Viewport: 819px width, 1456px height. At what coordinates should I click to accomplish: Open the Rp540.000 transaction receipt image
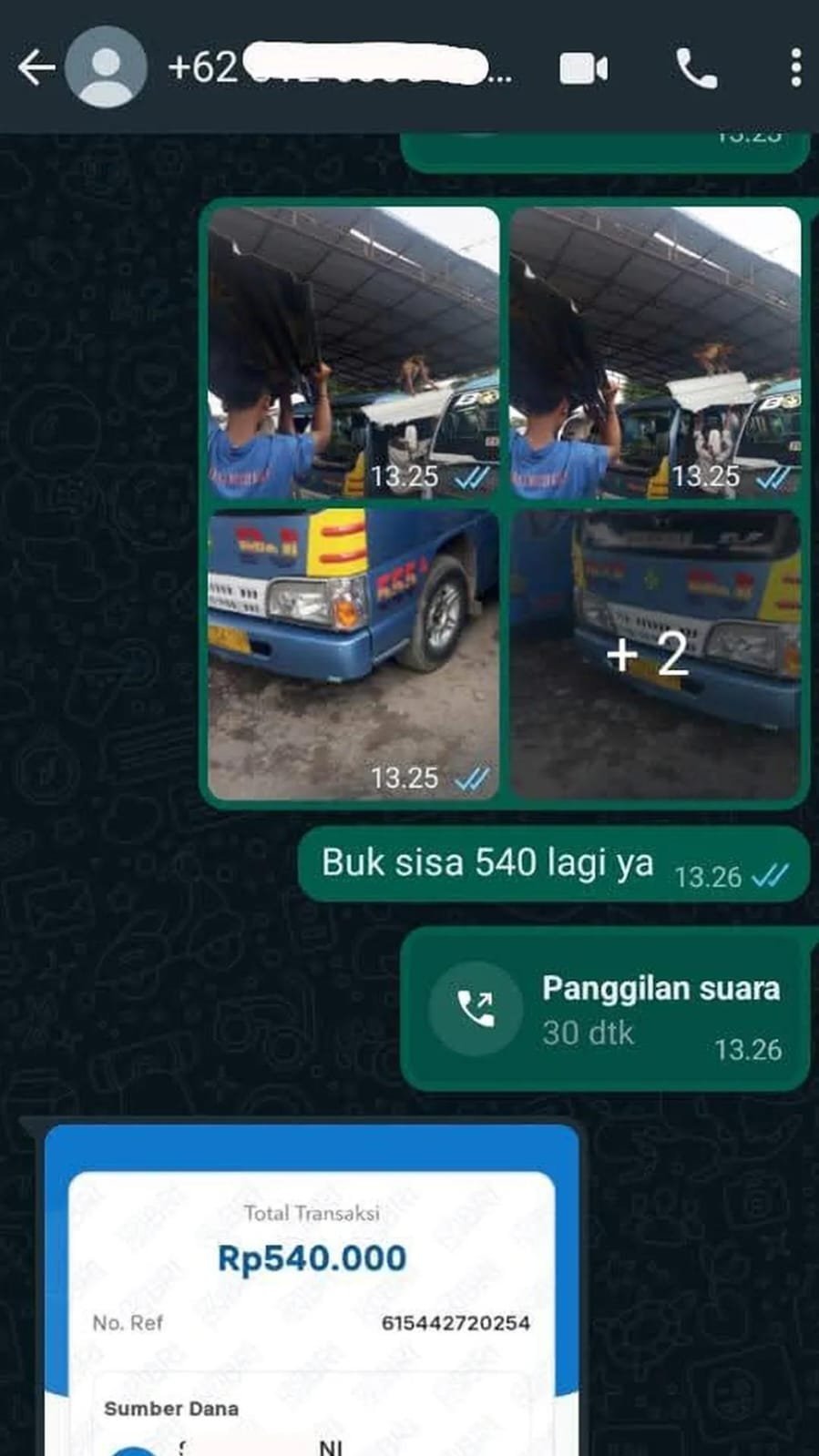tap(312, 1293)
